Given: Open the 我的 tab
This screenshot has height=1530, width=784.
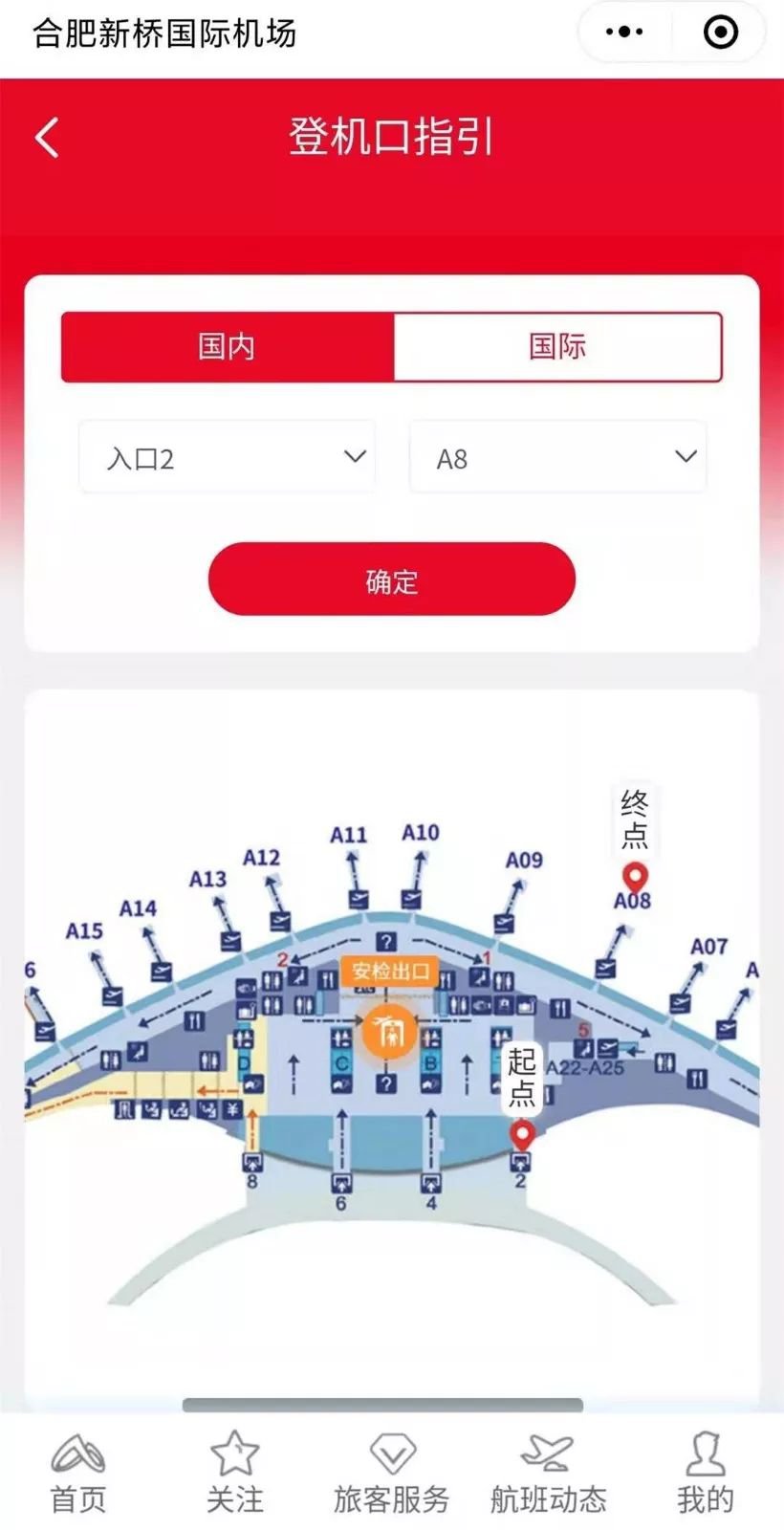Looking at the screenshot, I should pos(705,1473).
